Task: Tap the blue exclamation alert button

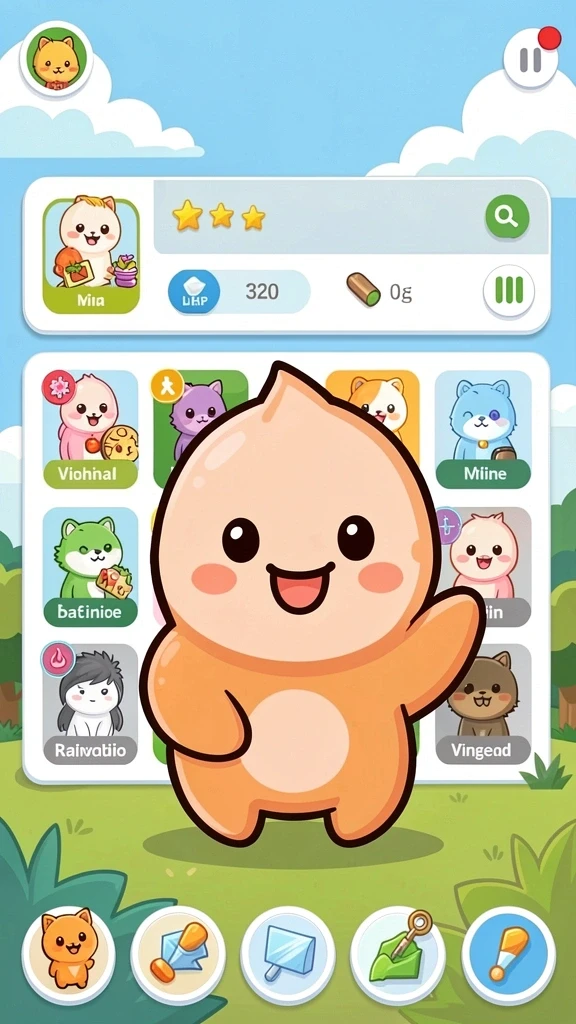Action: 508,953
